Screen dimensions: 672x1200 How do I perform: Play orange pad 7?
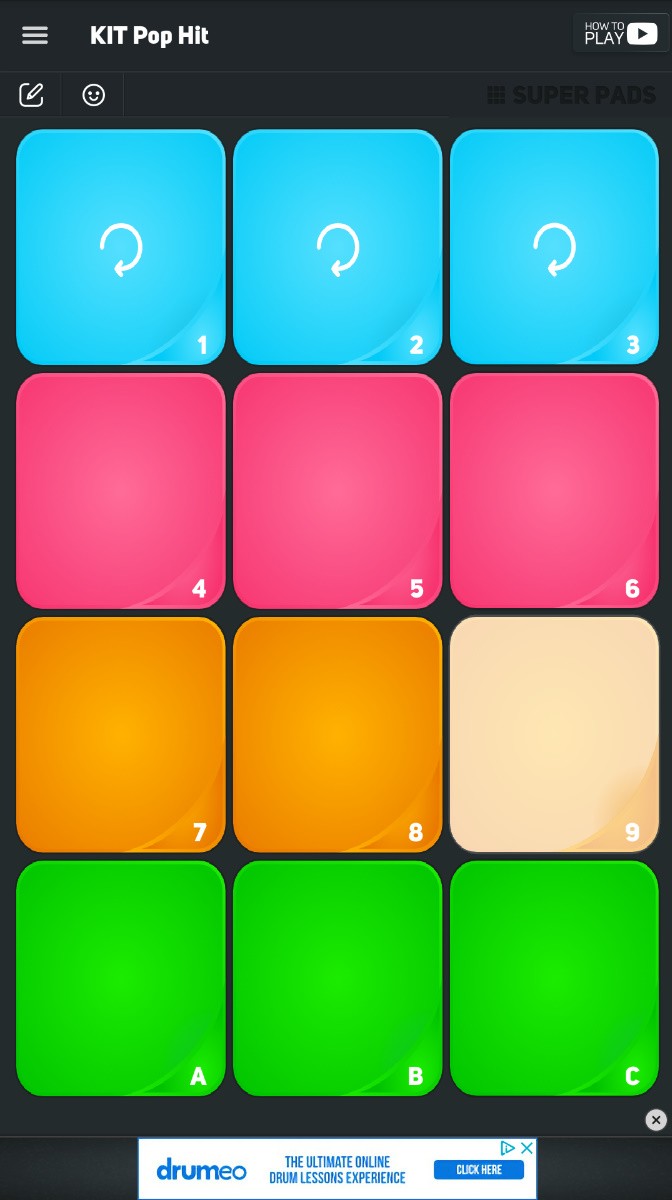[121, 735]
